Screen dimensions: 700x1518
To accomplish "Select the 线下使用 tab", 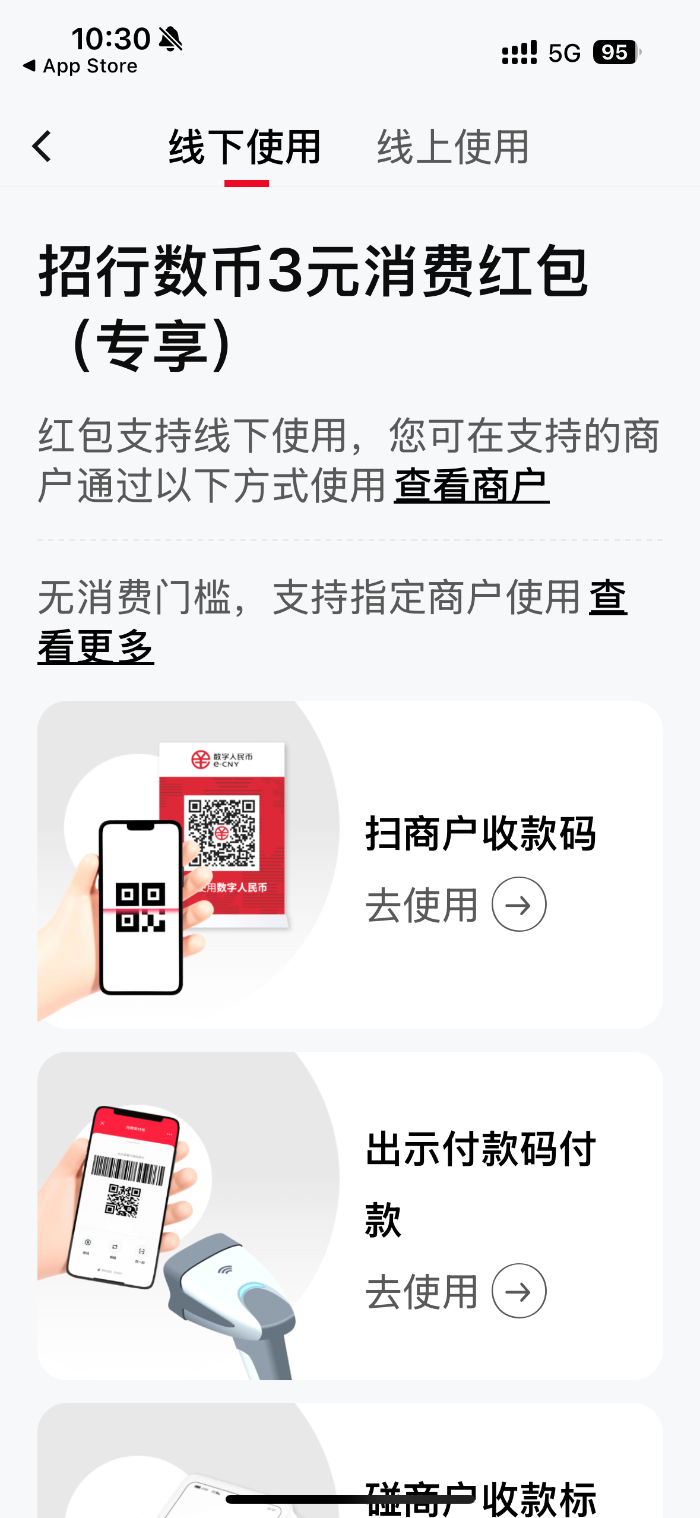I will [x=245, y=147].
